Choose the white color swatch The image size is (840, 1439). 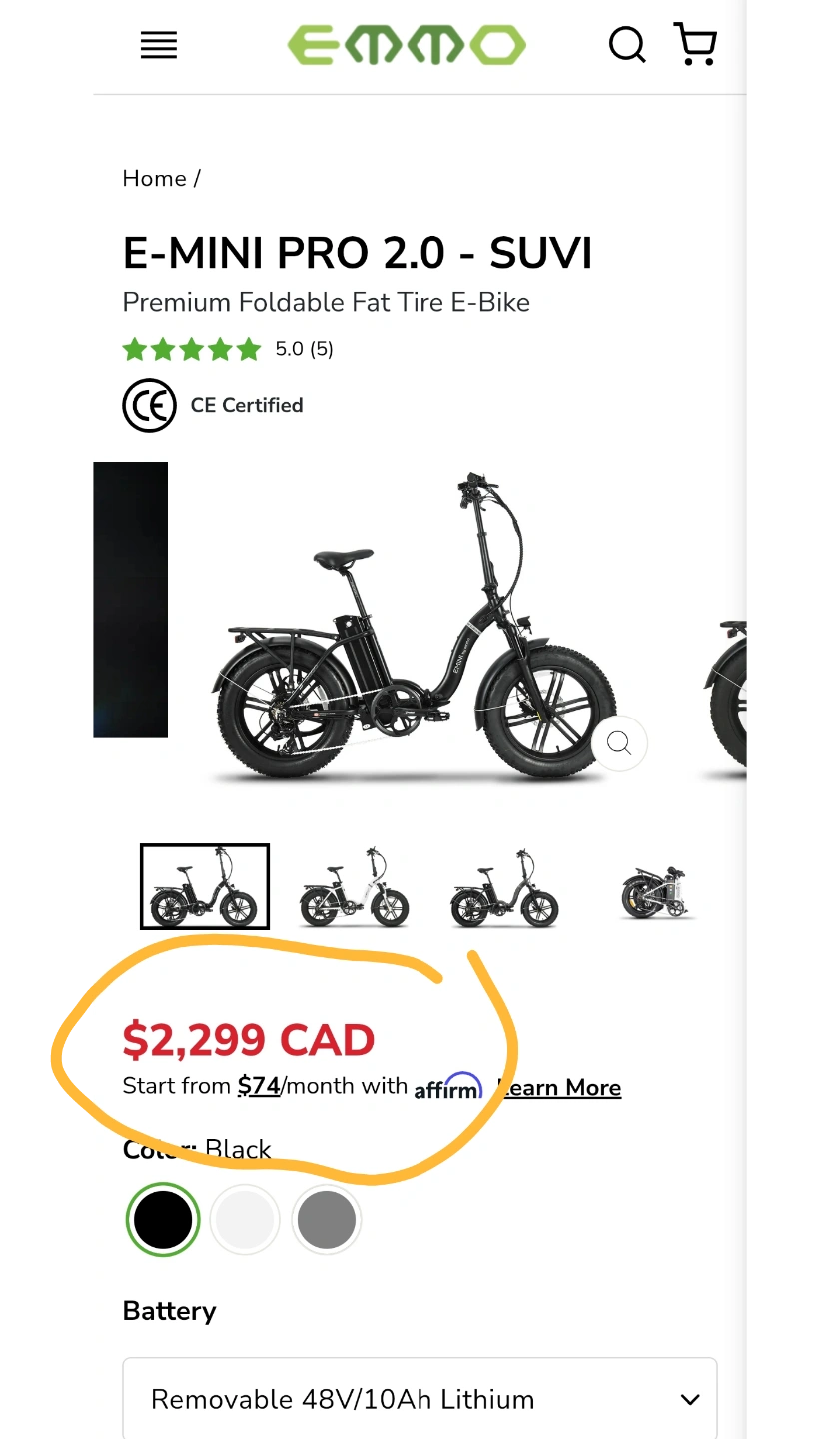(245, 1220)
